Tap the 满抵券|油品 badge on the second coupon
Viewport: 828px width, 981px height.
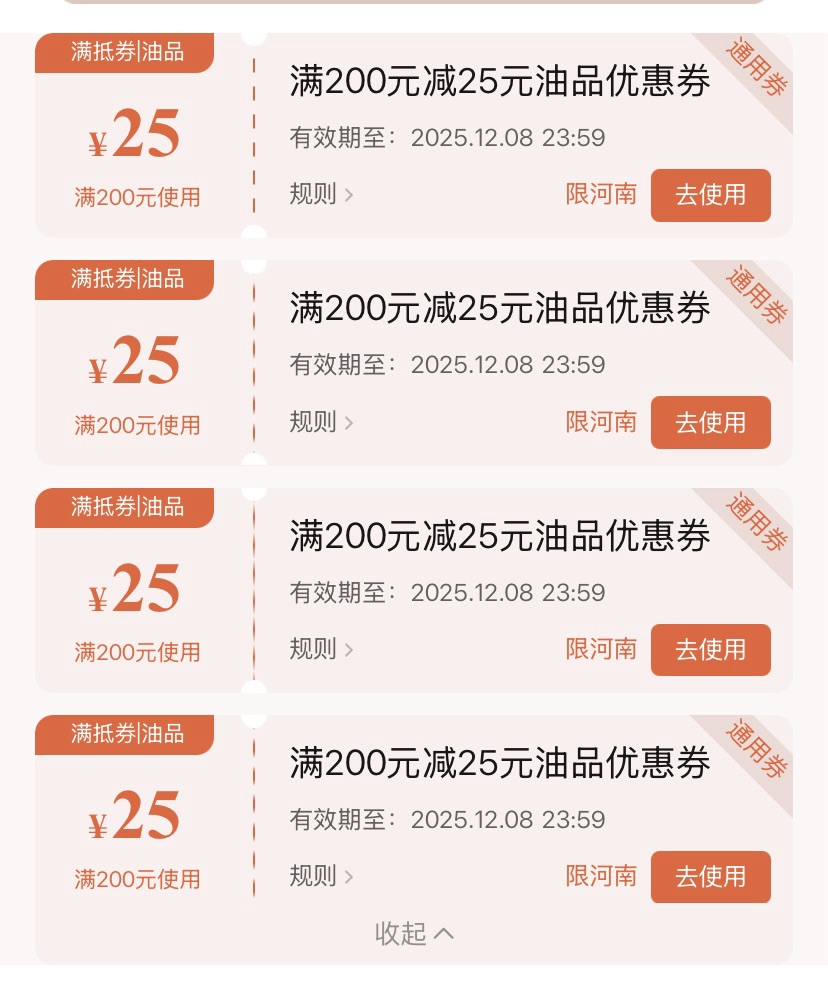(124, 279)
